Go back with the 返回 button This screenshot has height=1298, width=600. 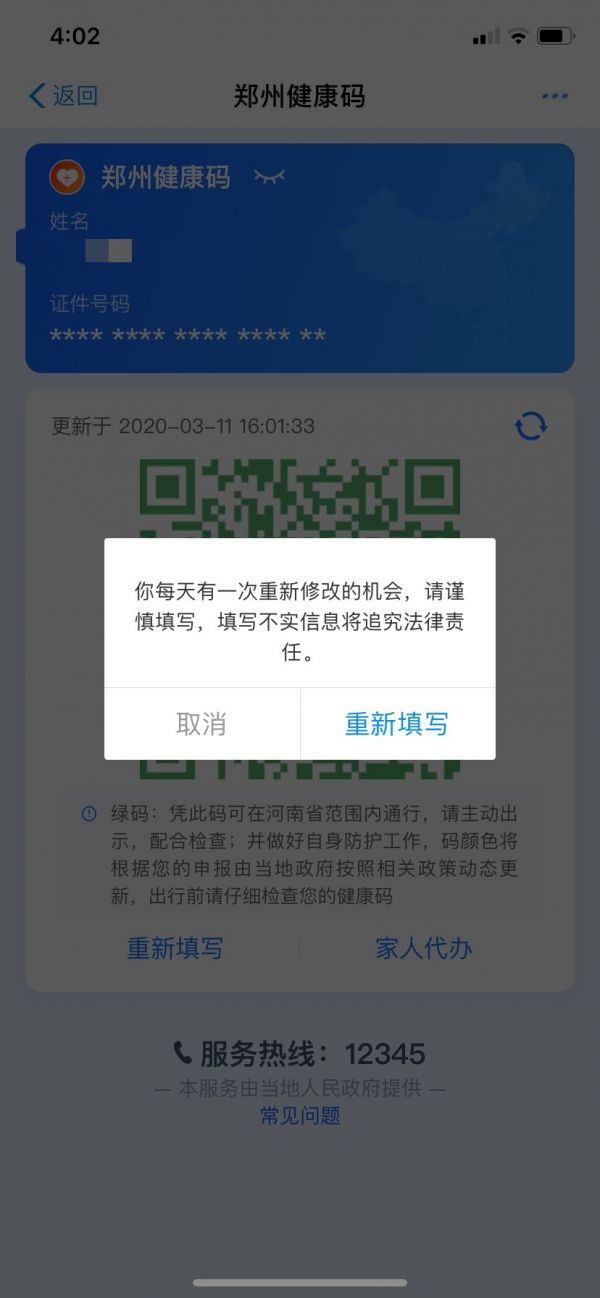pyautogui.click(x=64, y=96)
